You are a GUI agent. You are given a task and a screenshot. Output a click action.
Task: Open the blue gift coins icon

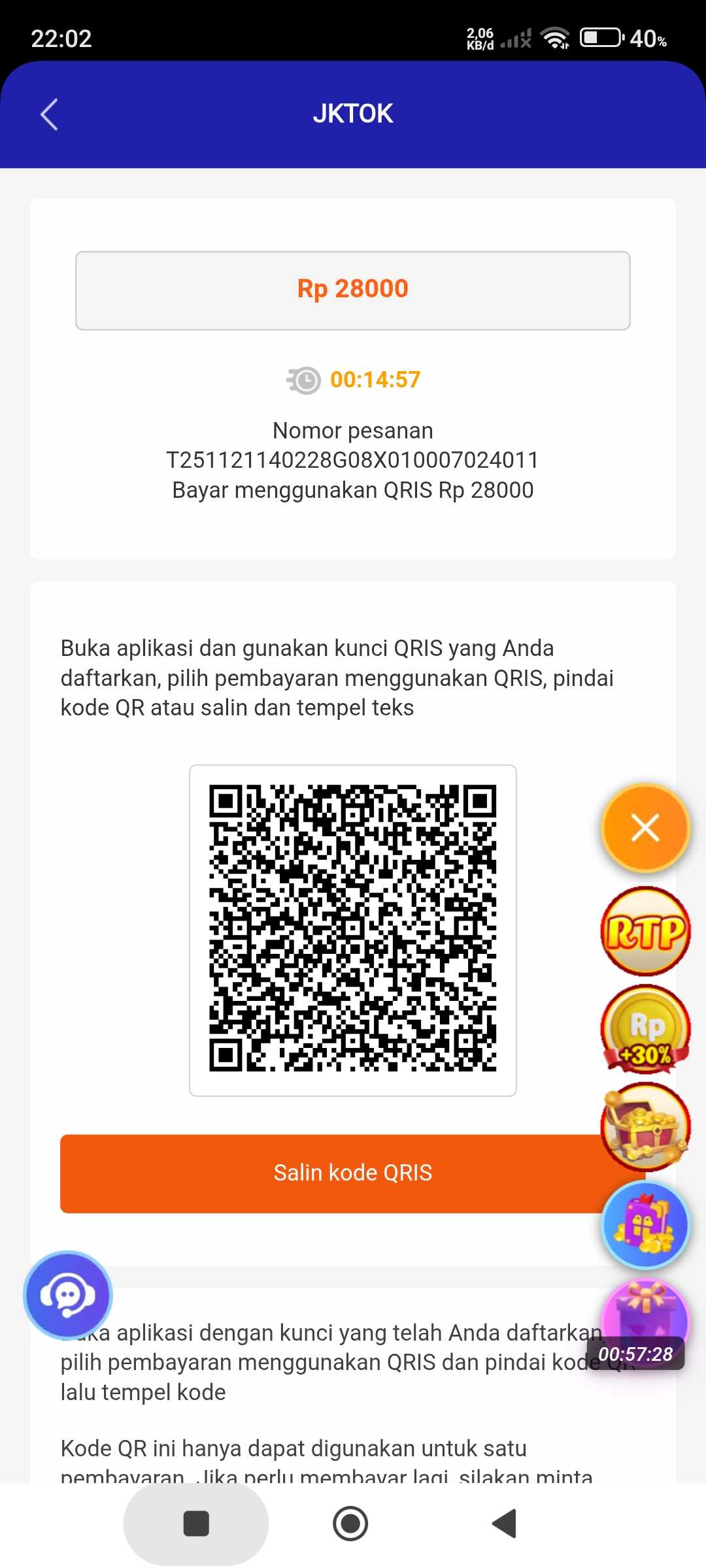(x=645, y=1225)
